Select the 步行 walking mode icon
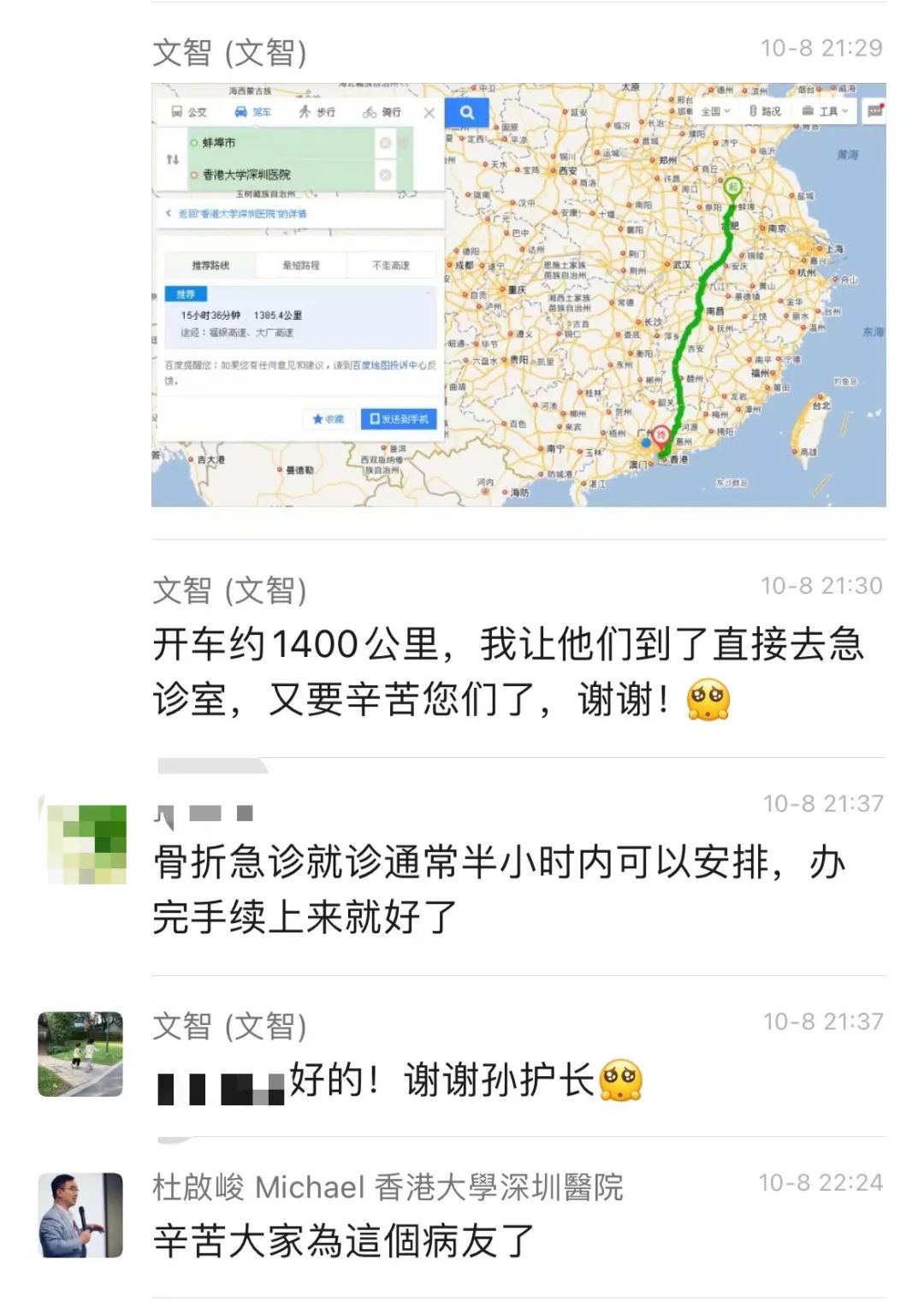This screenshot has height=1302, width=924. click(305, 112)
